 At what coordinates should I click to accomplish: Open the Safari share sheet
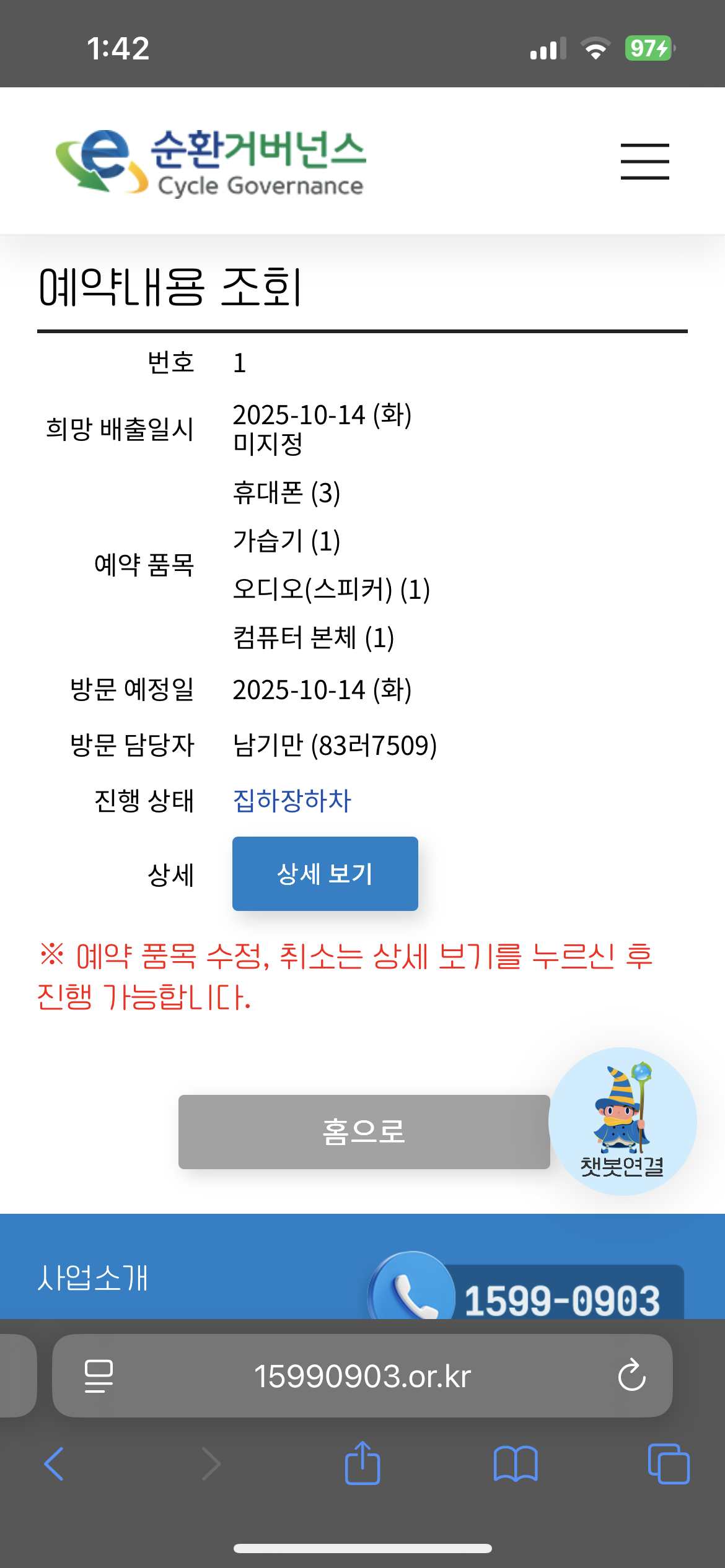[x=362, y=1463]
